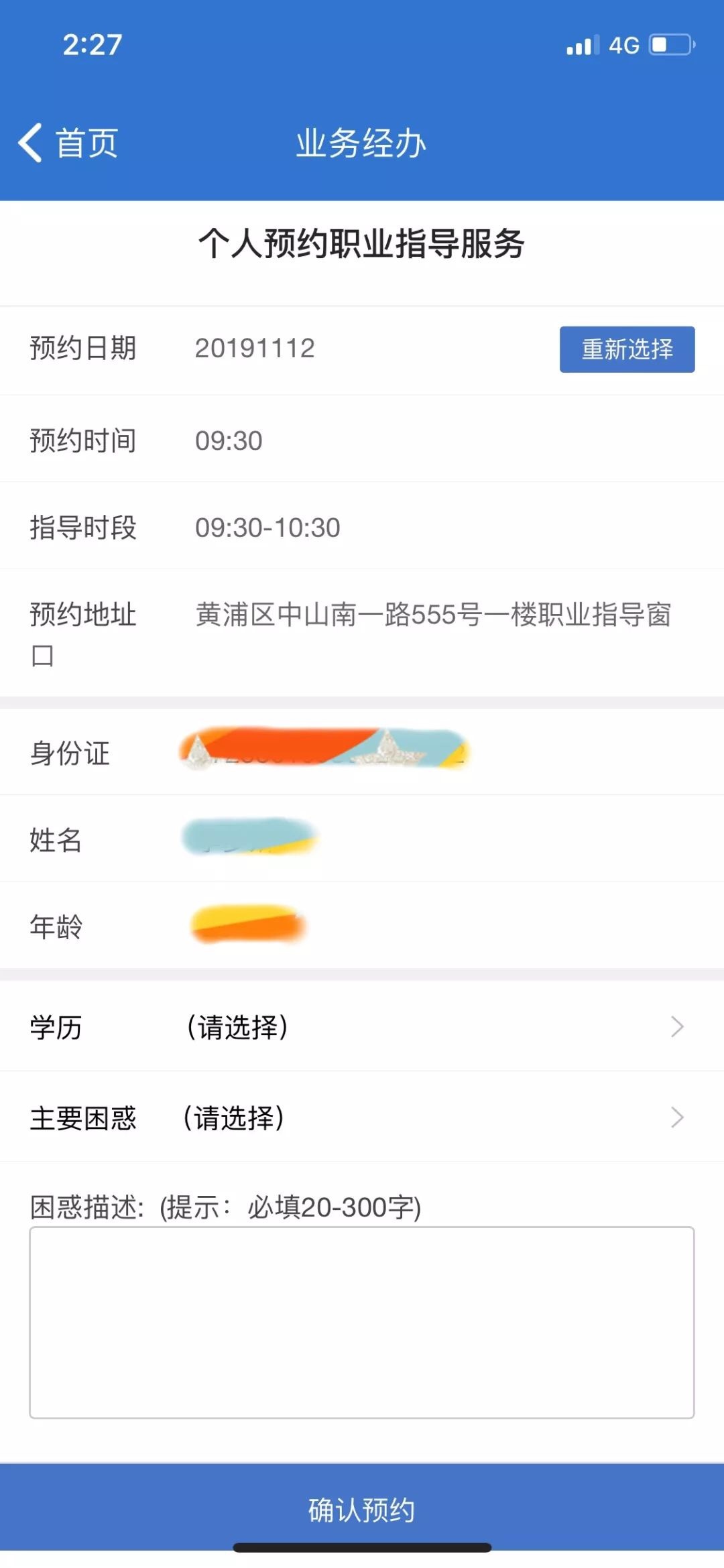The width and height of the screenshot is (724, 1568).
Task: Tap 确认预约 to submit
Action: click(362, 1510)
